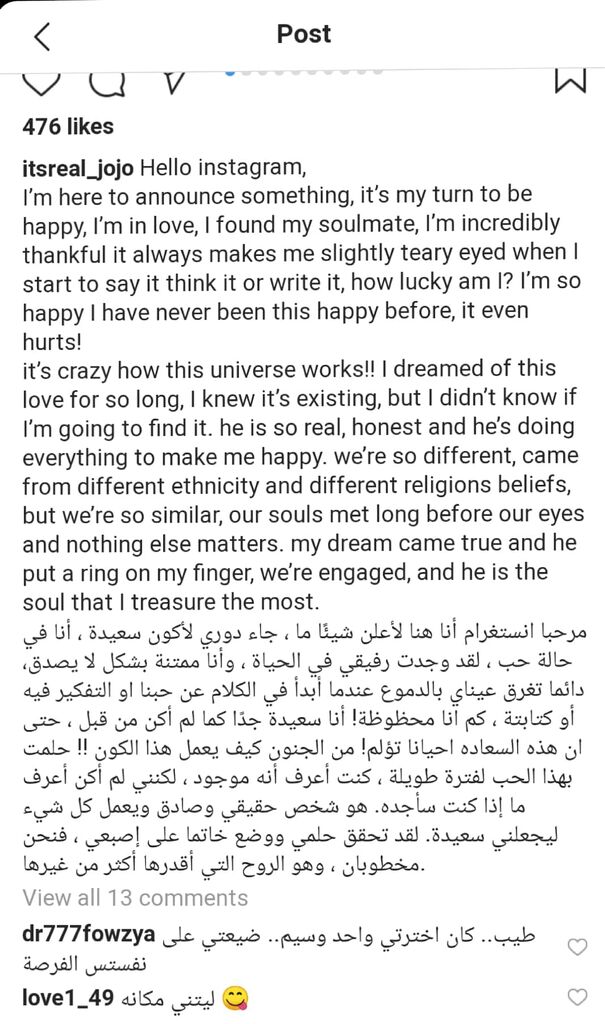Like the comment by dr777fowzya
605x1024 pixels.
tap(577, 947)
